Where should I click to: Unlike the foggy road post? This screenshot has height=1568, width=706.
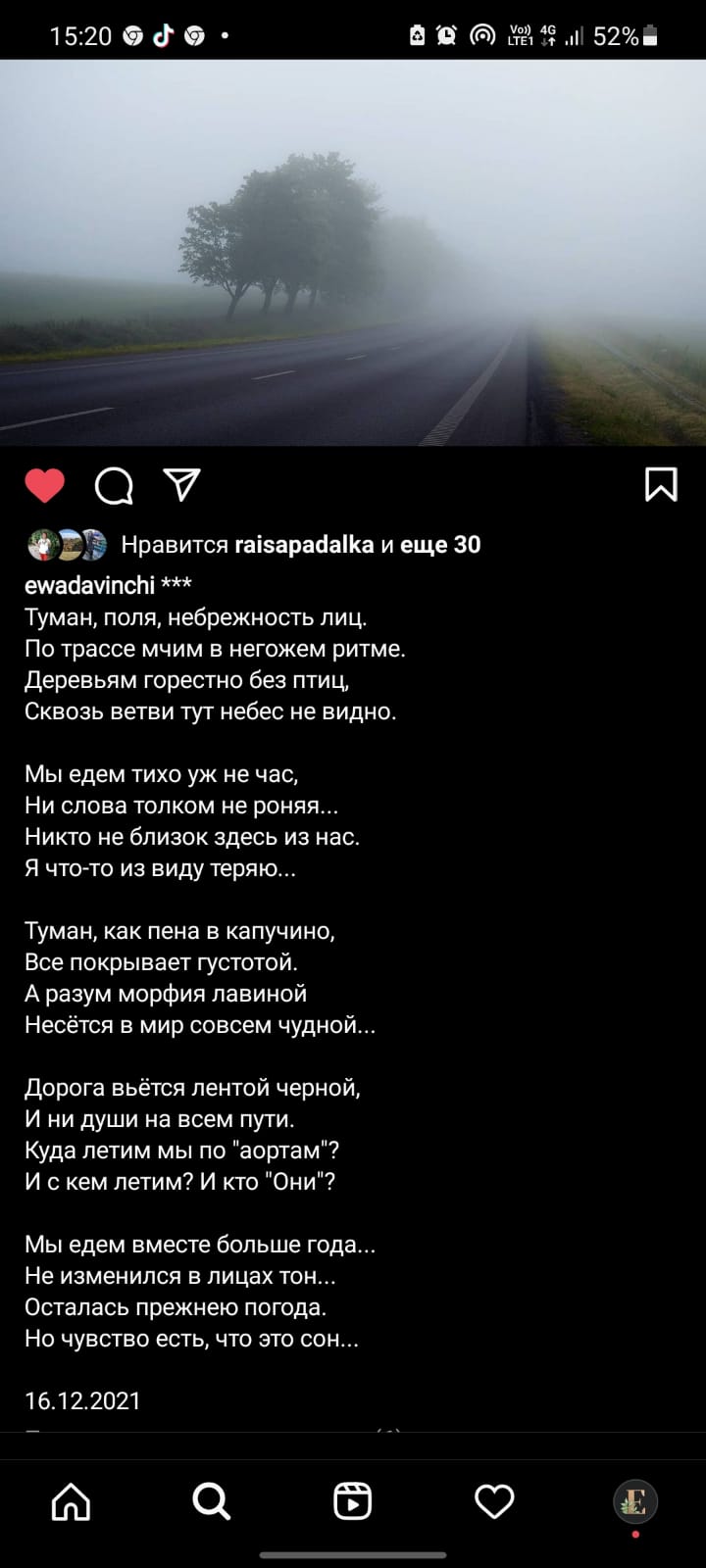[44, 485]
